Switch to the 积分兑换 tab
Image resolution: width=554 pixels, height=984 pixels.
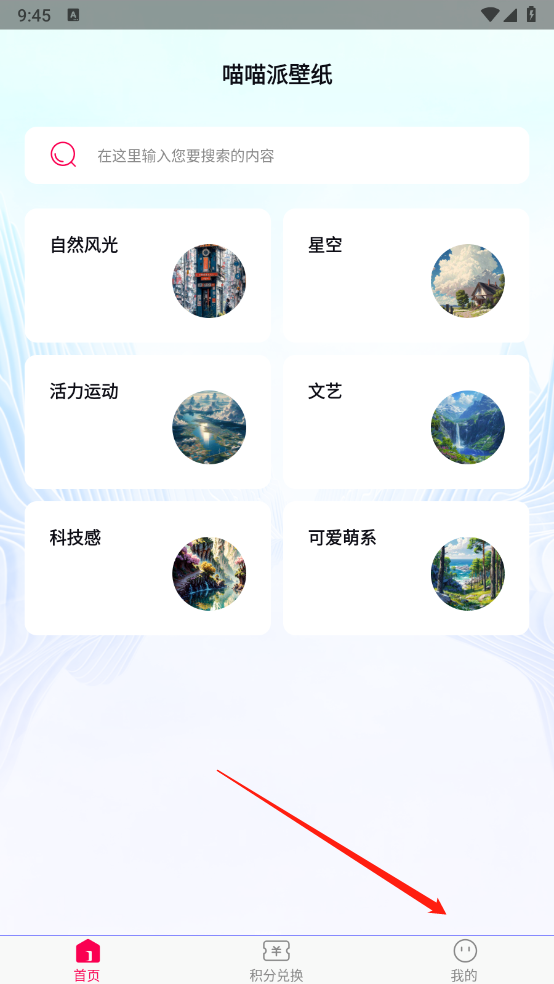[277, 960]
